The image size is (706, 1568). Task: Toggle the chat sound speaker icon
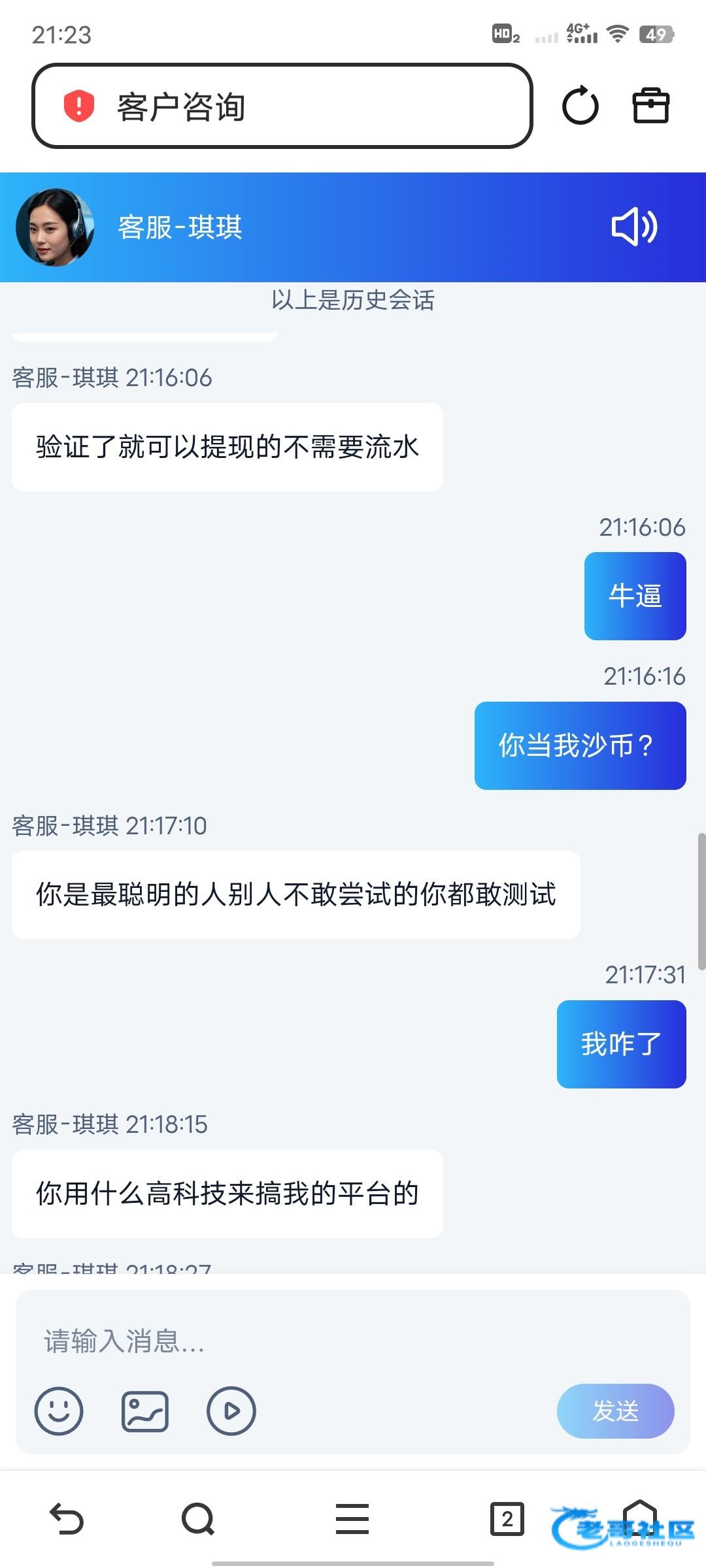634,227
